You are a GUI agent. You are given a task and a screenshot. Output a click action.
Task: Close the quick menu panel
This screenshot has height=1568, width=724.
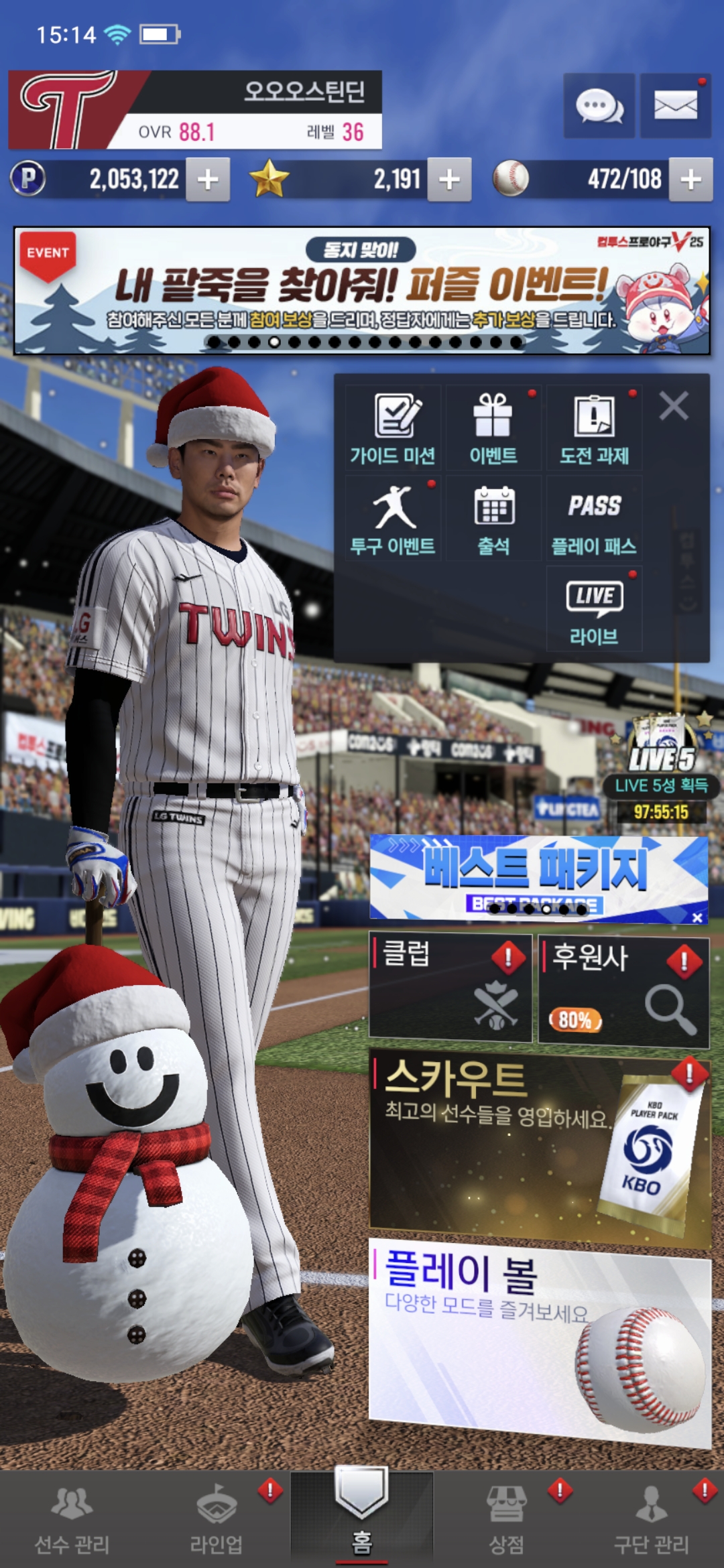673,406
